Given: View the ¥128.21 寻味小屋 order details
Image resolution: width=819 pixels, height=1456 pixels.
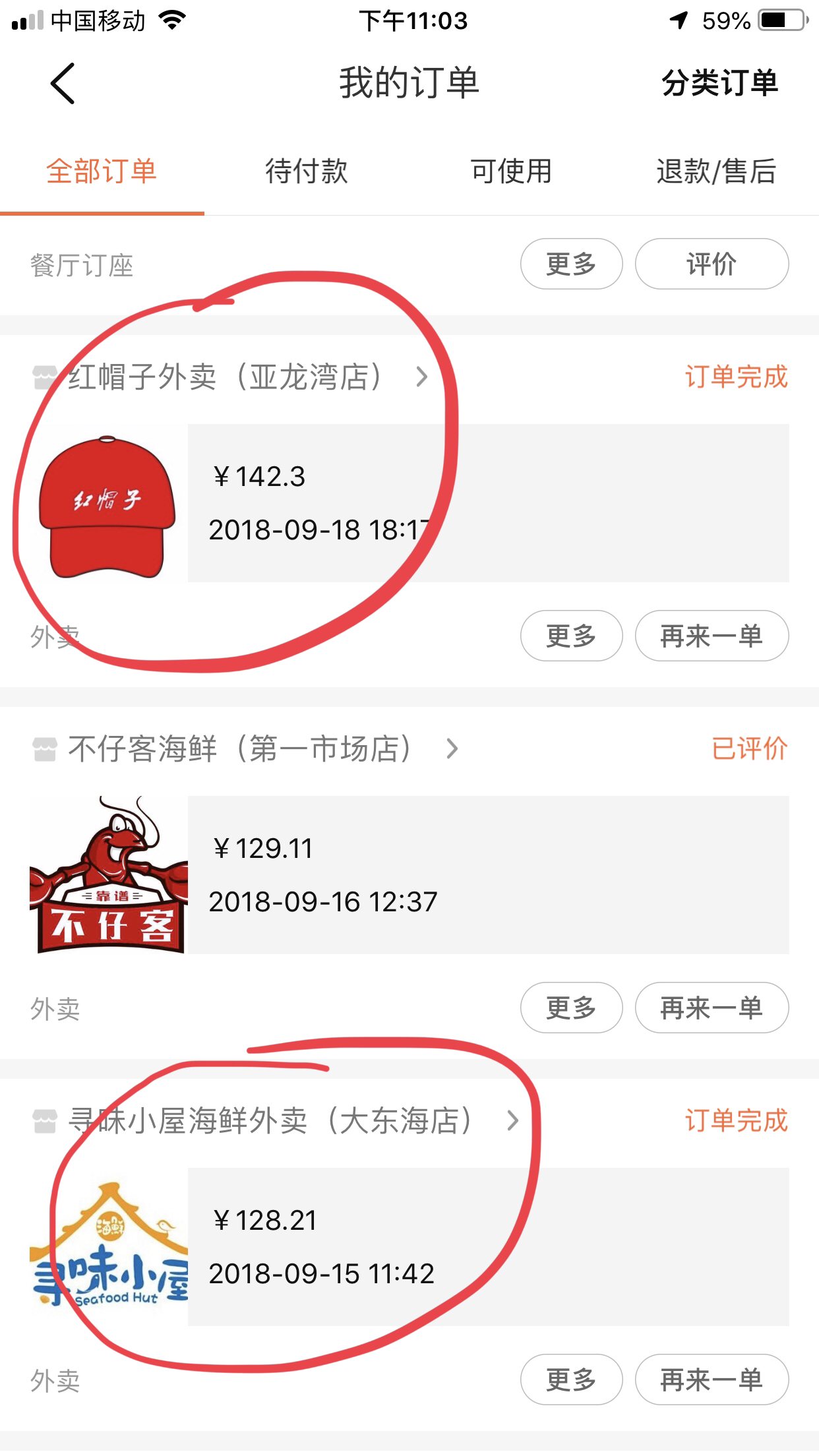Looking at the screenshot, I should 488,1247.
